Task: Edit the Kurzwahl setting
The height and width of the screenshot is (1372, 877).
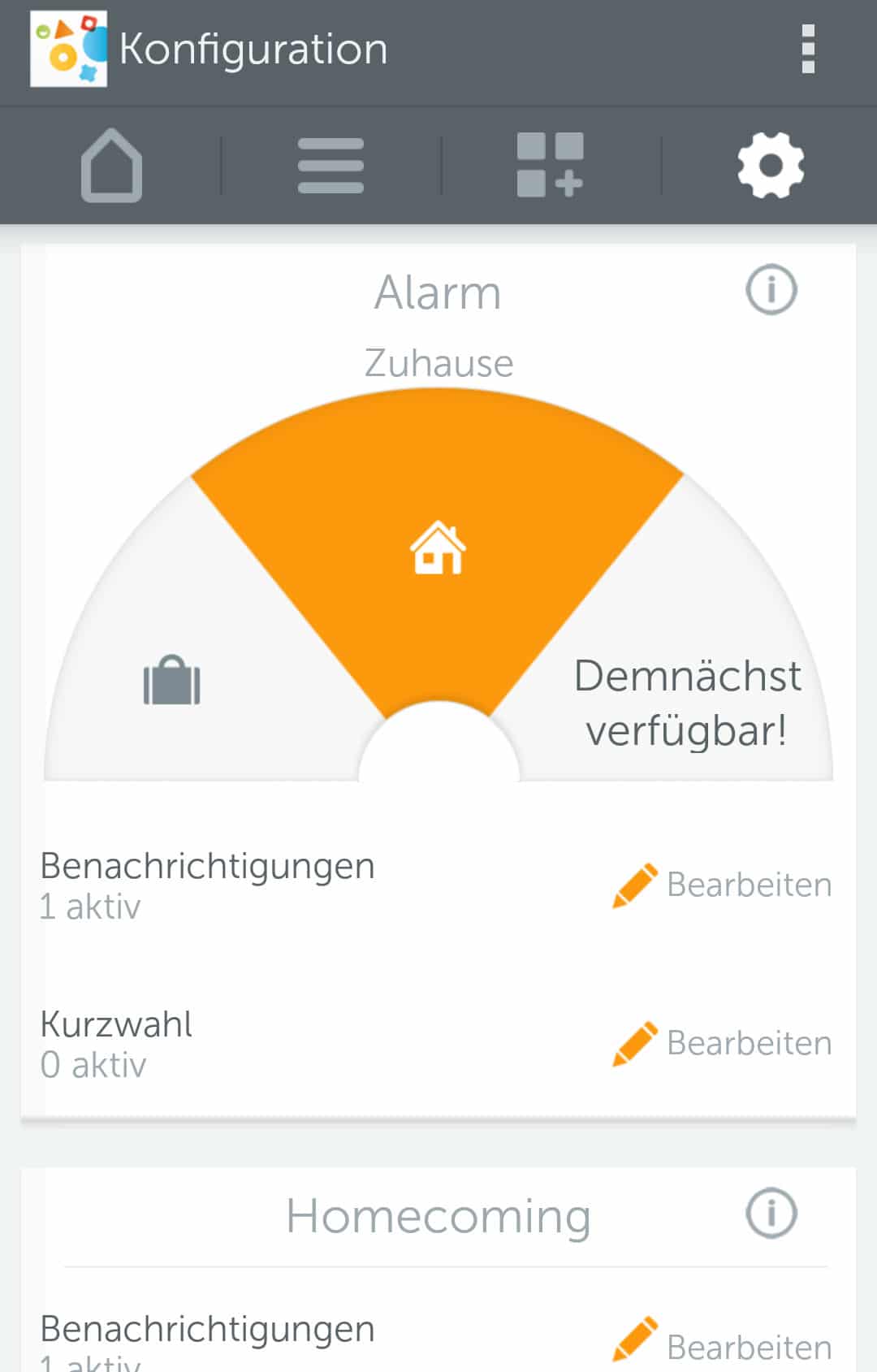Action: coord(722,1043)
